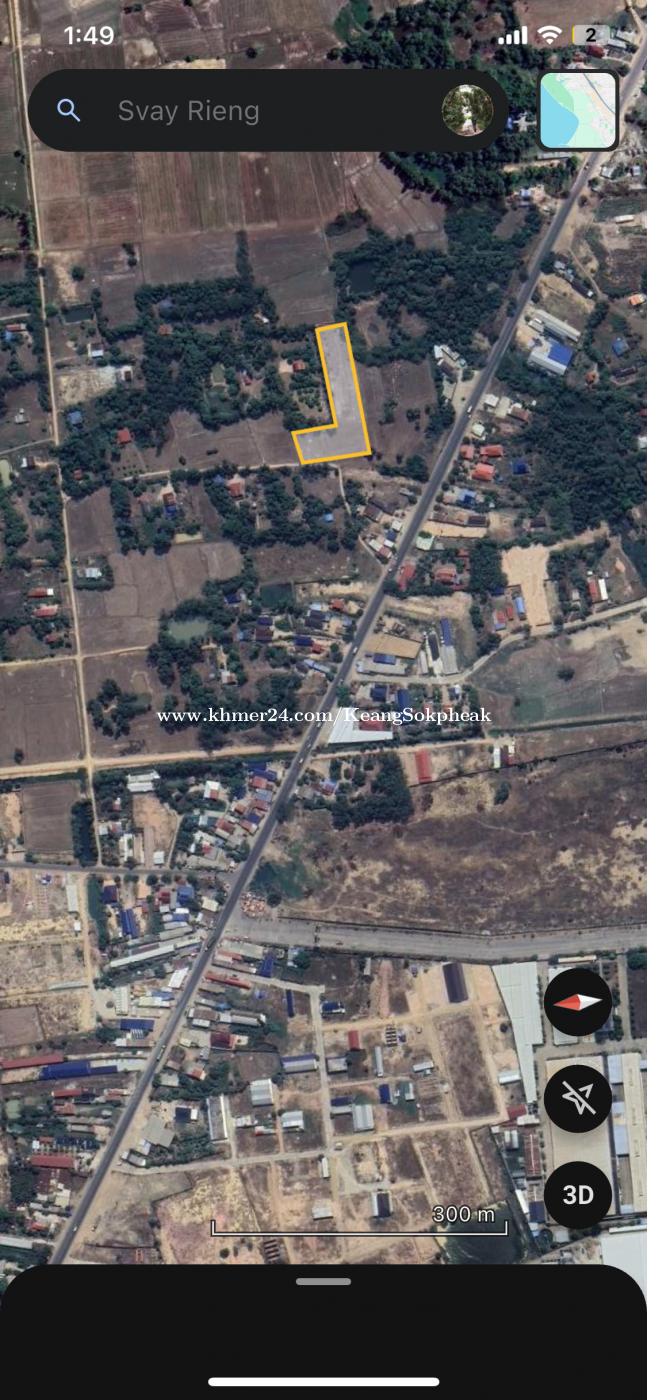Screen dimensions: 647x1400
Task: Switch to 3D view
Action: [578, 1194]
